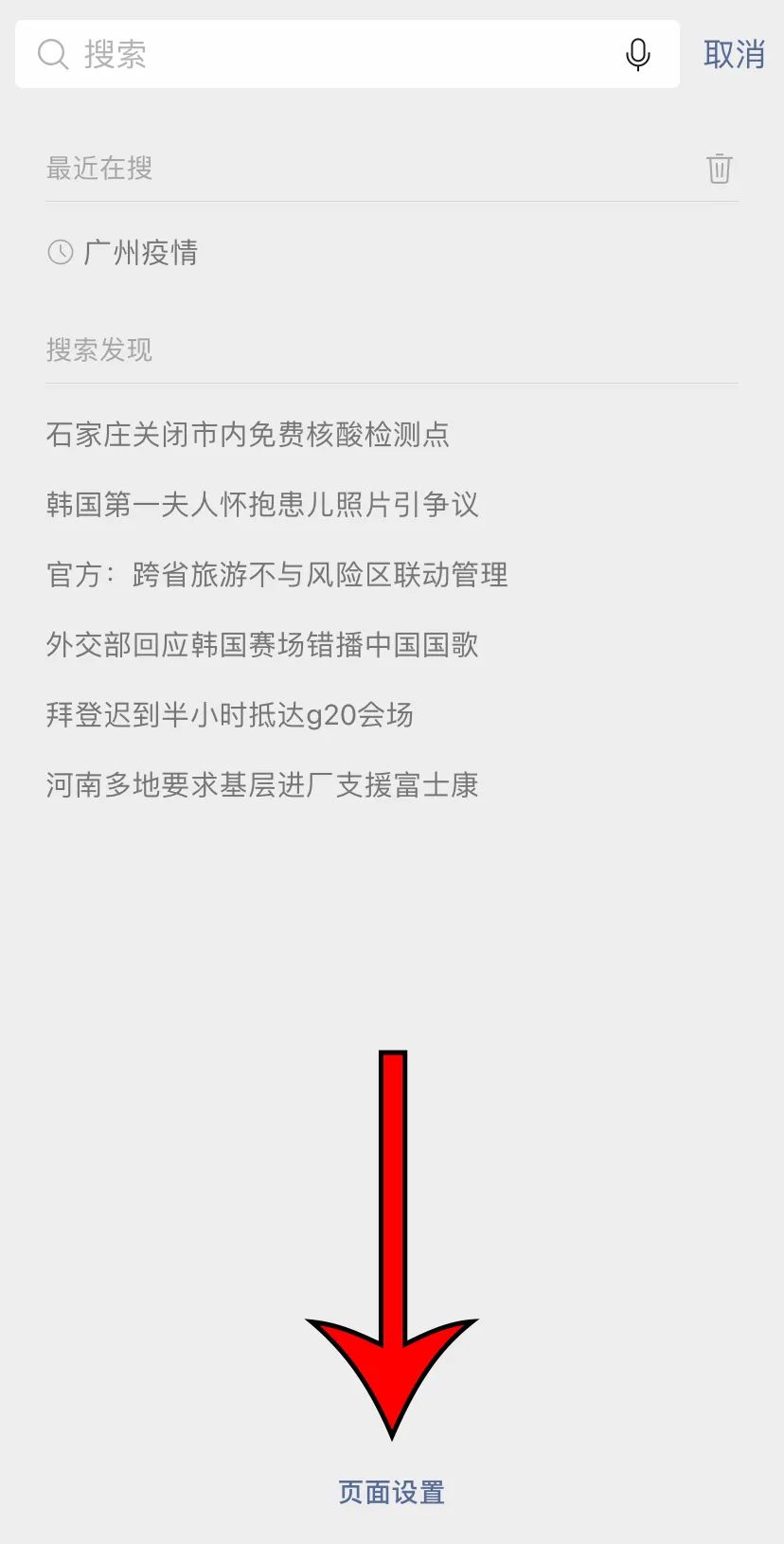Click the magnifying glass search icon

pos(52,54)
